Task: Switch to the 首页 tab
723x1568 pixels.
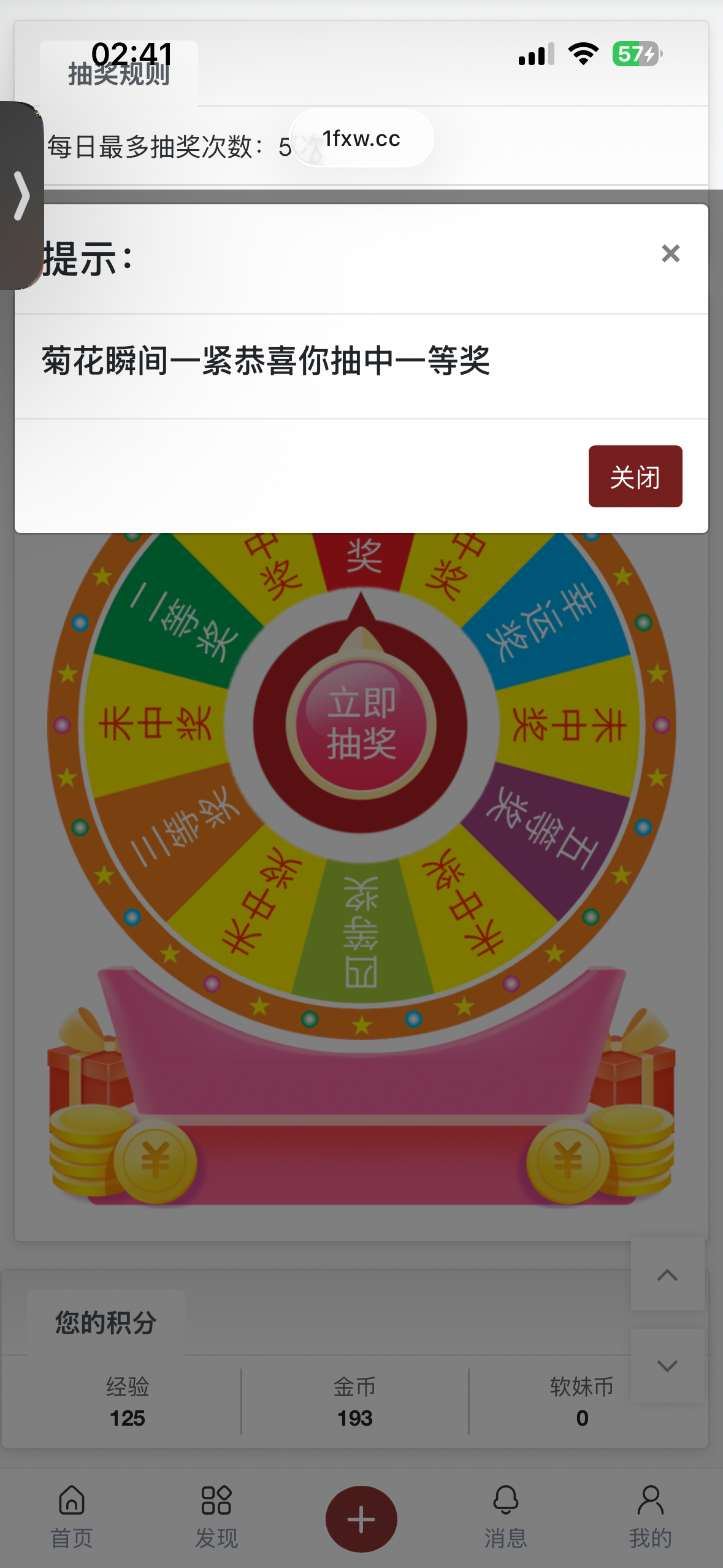Action: pyautogui.click(x=72, y=1515)
